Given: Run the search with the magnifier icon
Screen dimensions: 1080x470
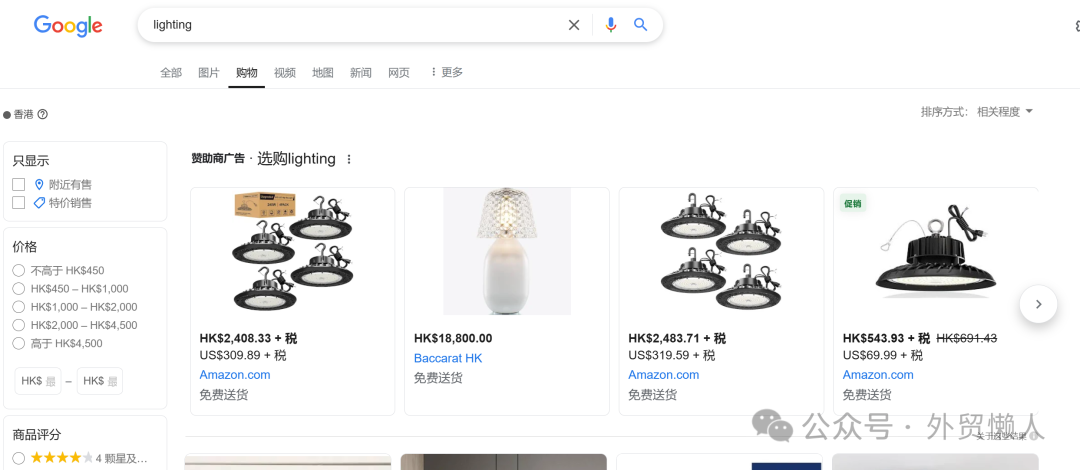Looking at the screenshot, I should [x=641, y=25].
